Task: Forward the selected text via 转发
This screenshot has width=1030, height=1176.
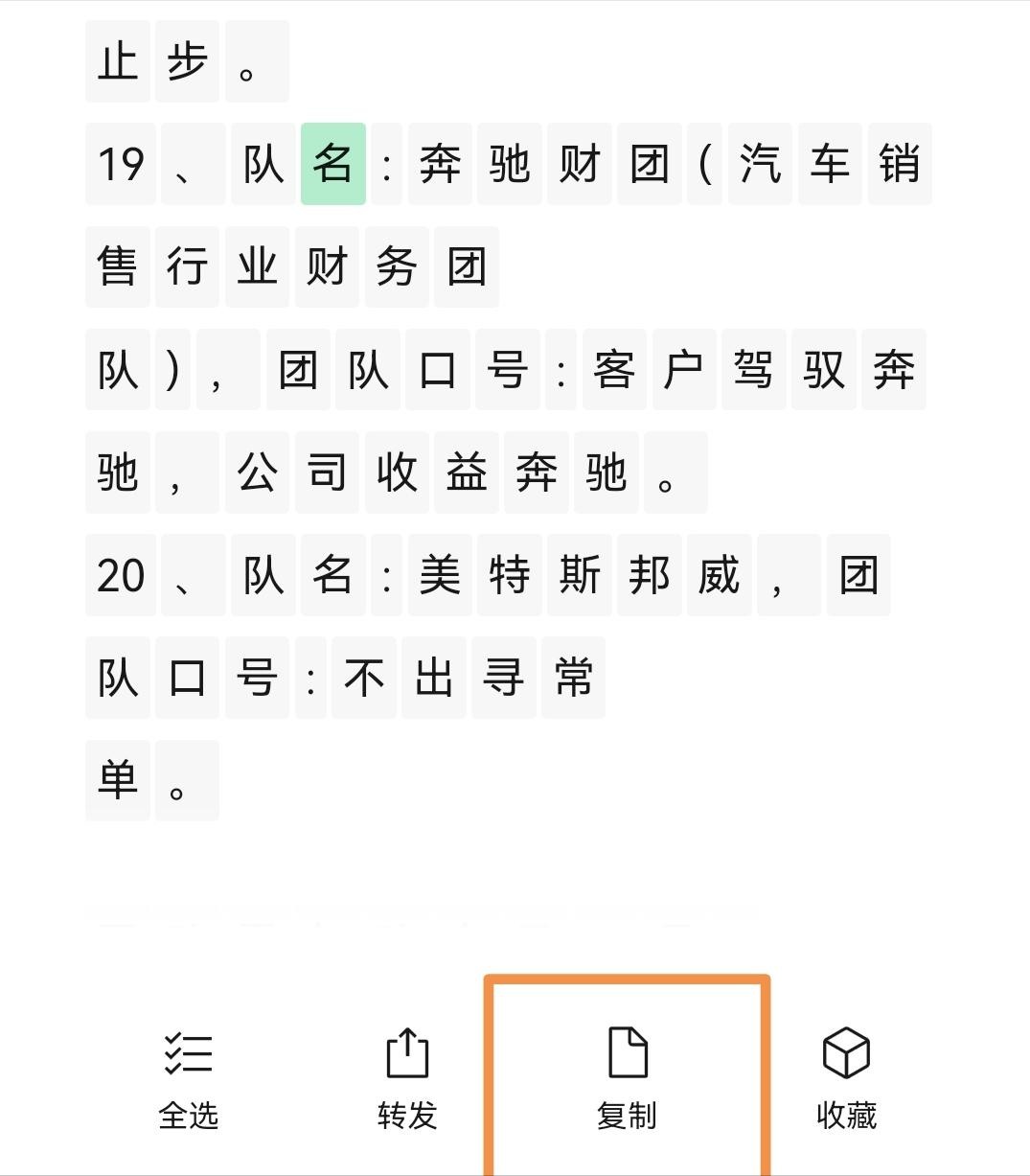Action: 407,1078
